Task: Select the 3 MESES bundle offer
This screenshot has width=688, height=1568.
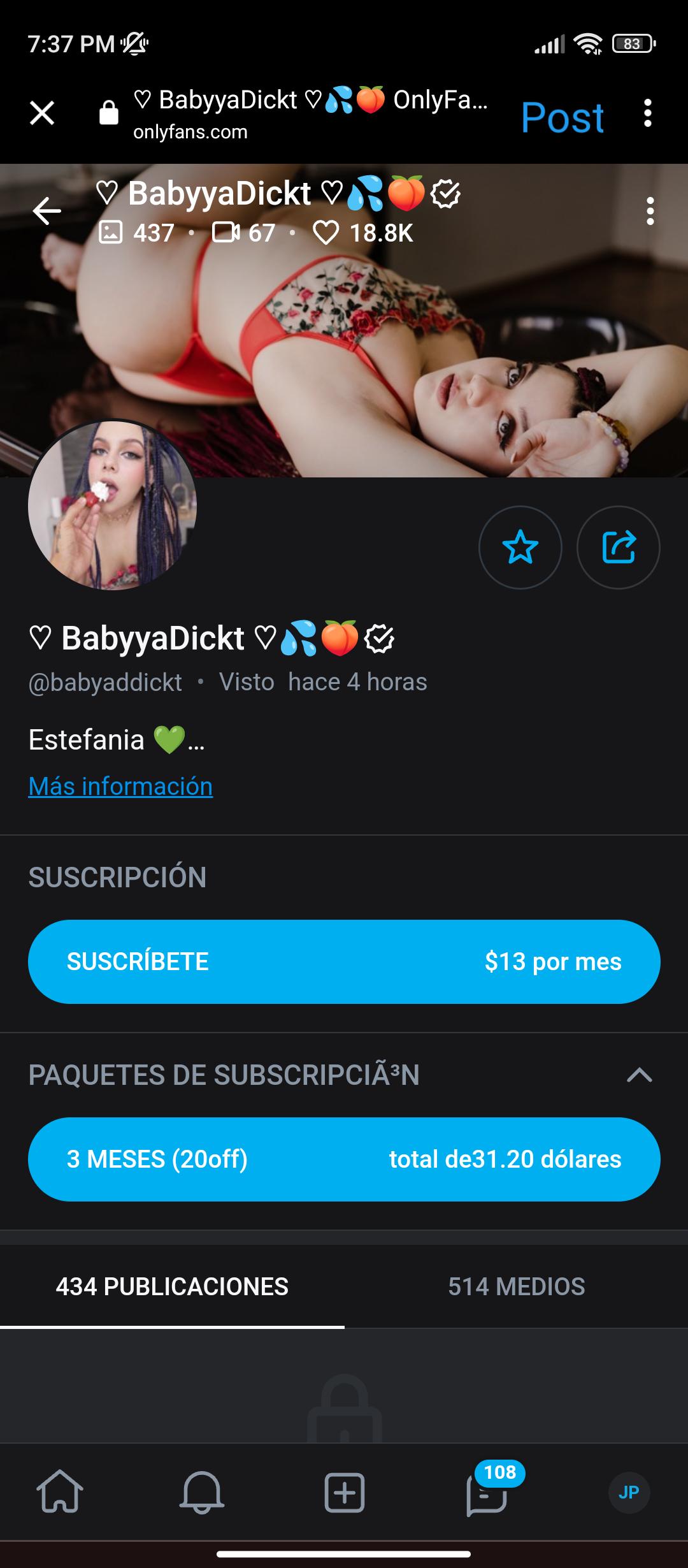Action: click(344, 1159)
